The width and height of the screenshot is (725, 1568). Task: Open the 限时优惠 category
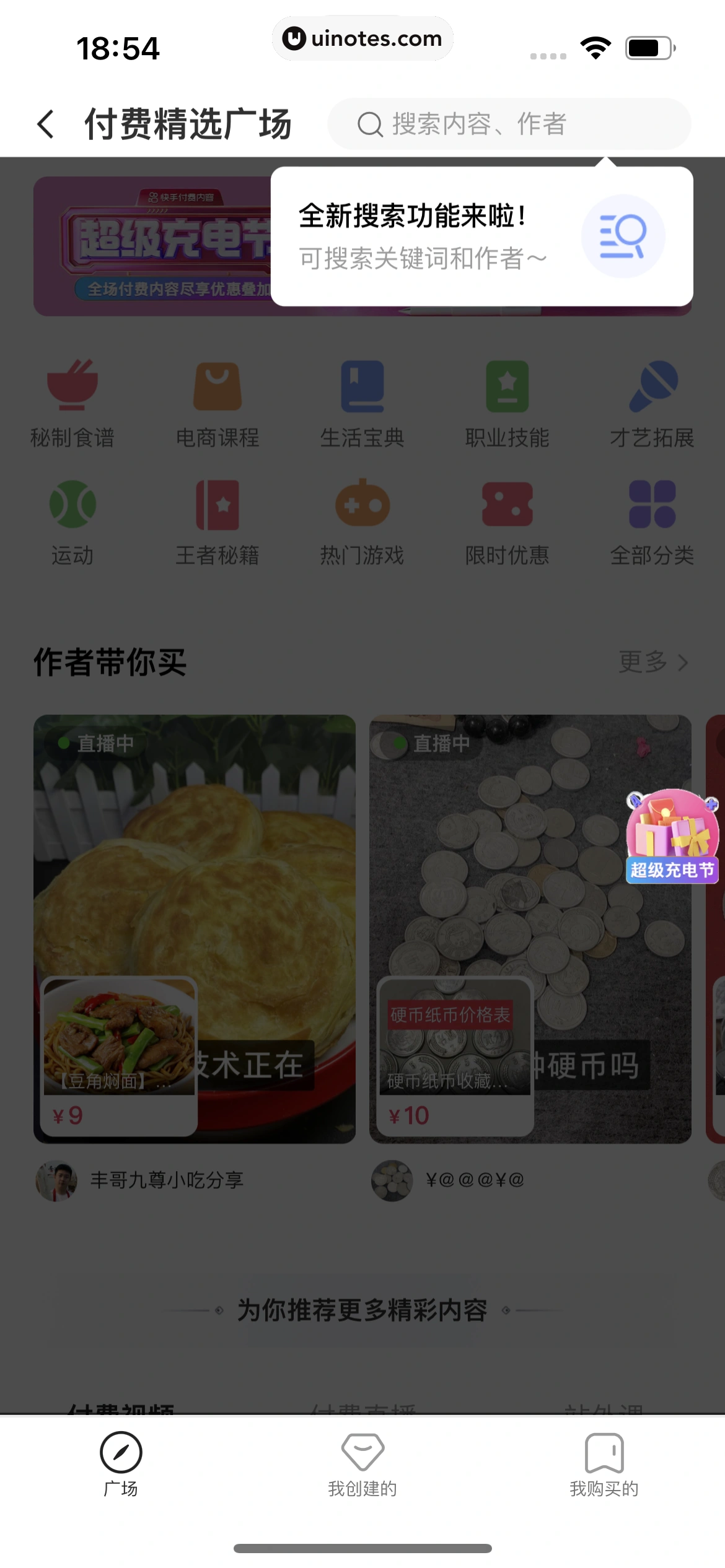coord(507,521)
